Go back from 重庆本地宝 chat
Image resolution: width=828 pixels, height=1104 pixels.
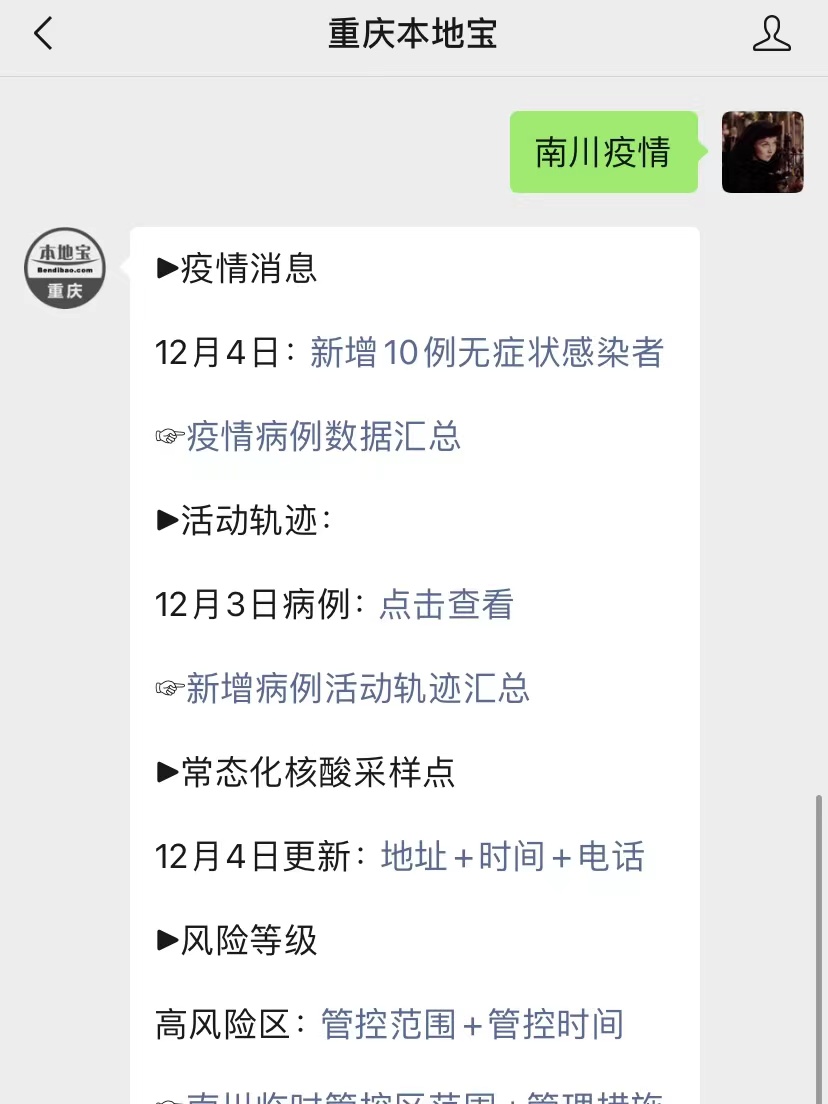(43, 35)
